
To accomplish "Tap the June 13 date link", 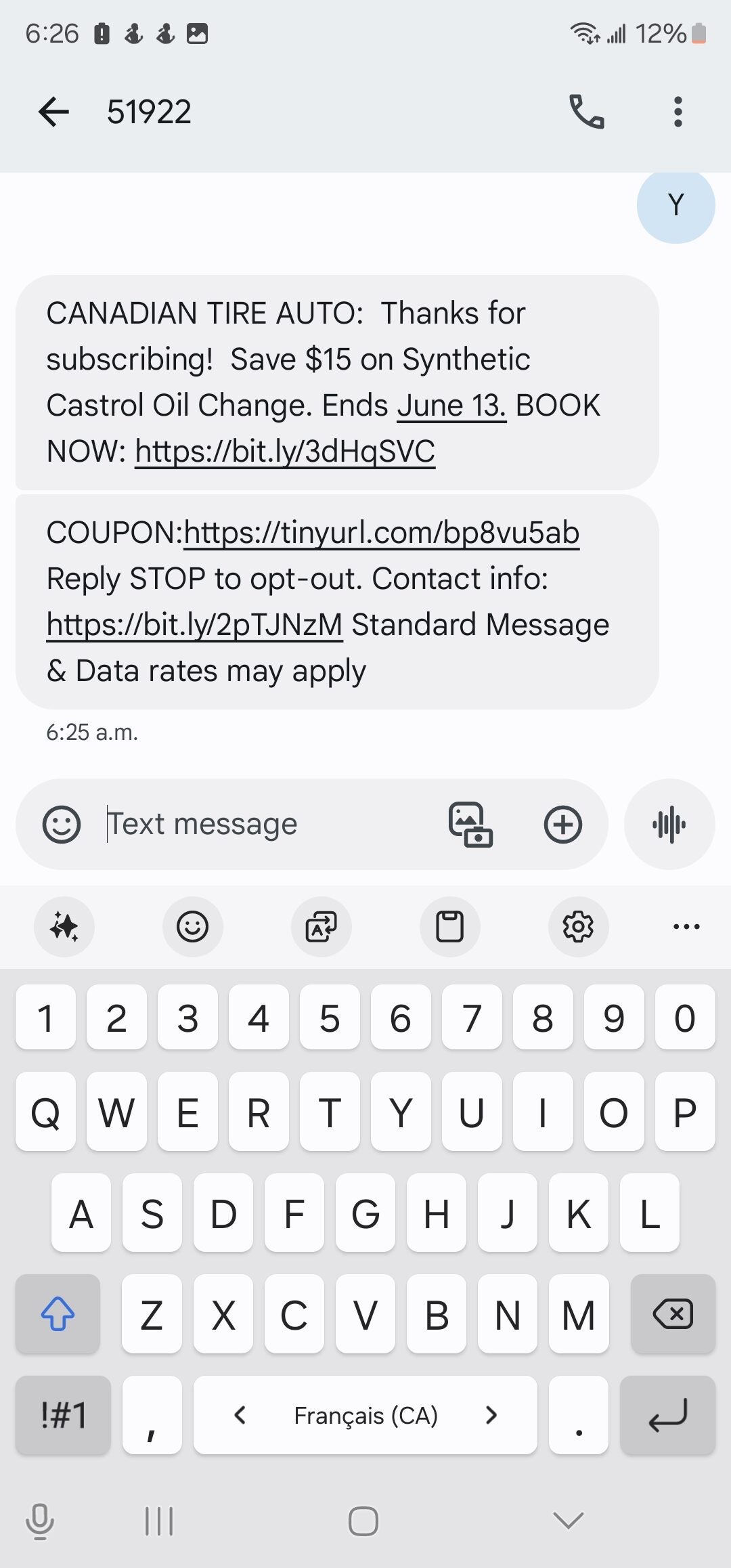I will pyautogui.click(x=451, y=406).
